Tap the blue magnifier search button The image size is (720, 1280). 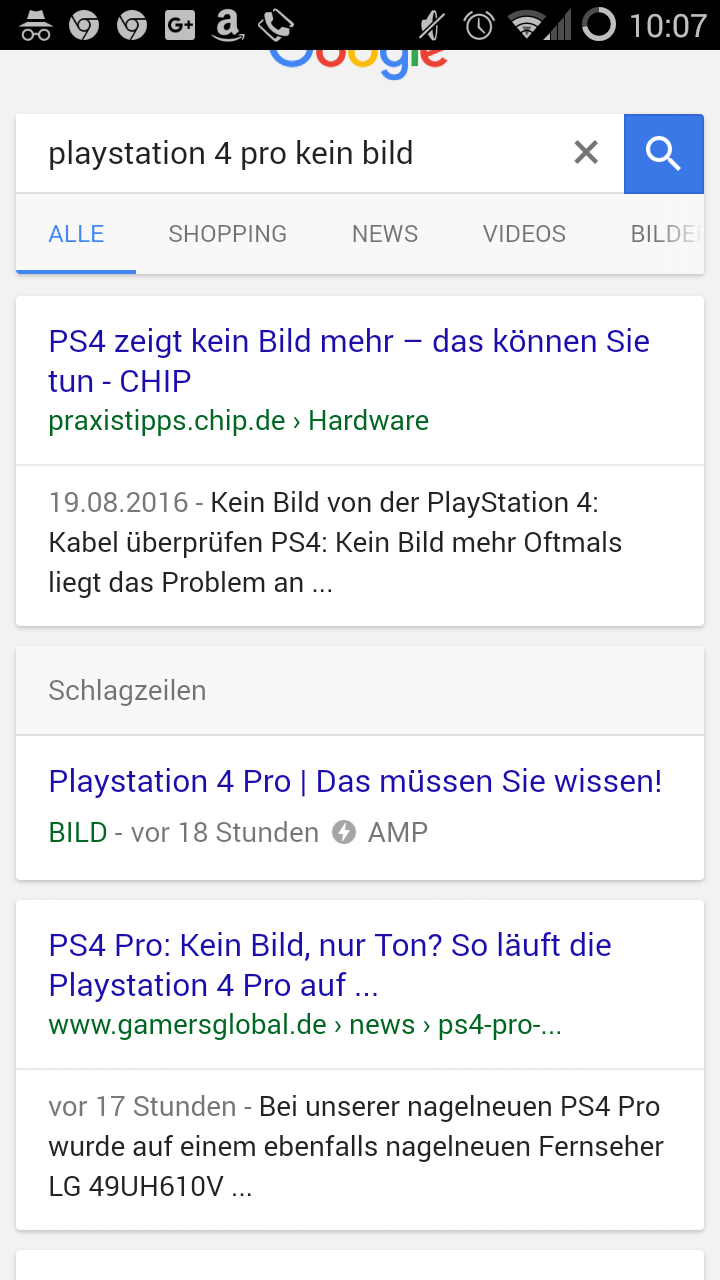point(663,153)
